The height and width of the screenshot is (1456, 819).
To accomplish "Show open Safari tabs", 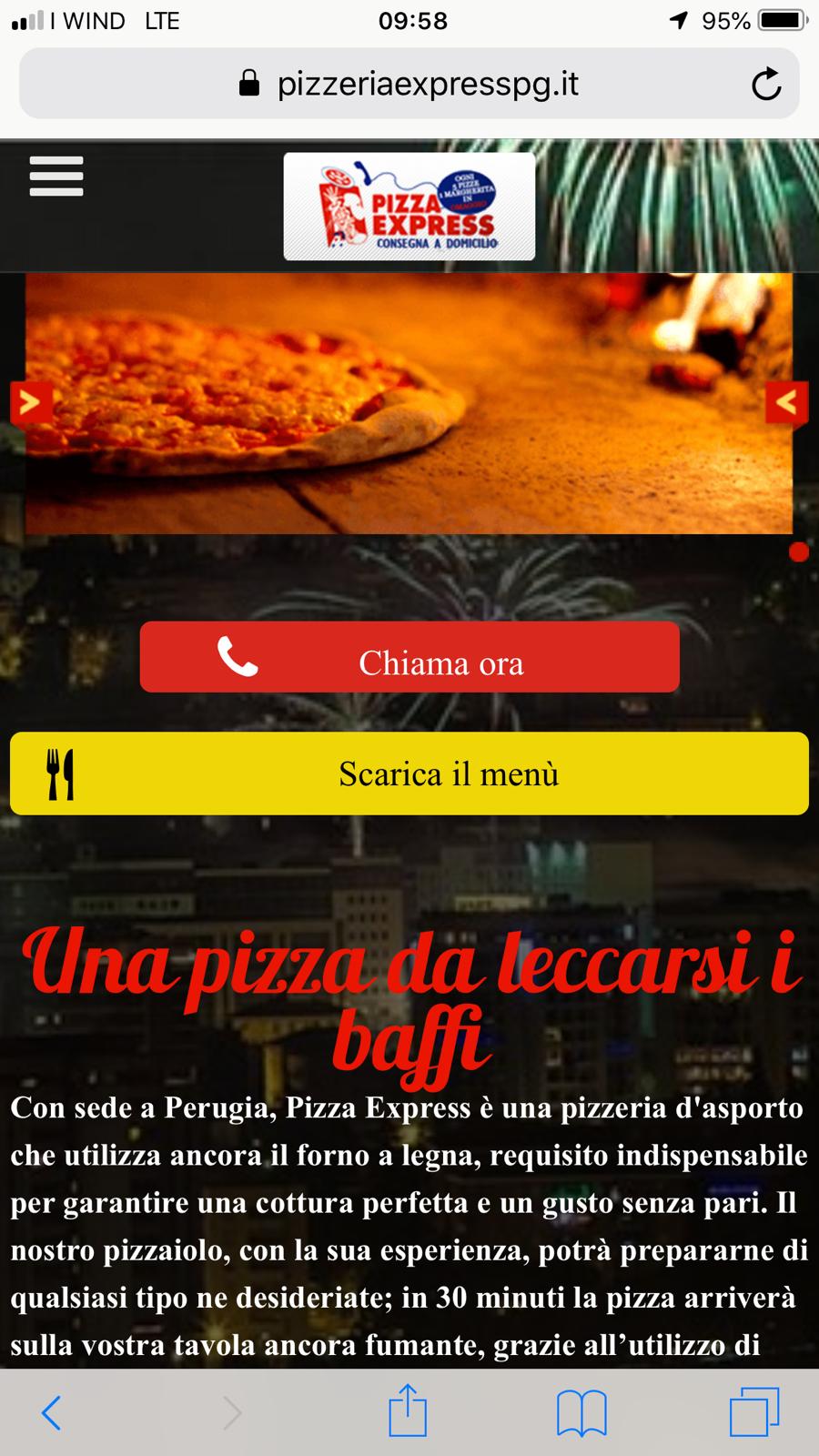I will [x=754, y=1412].
